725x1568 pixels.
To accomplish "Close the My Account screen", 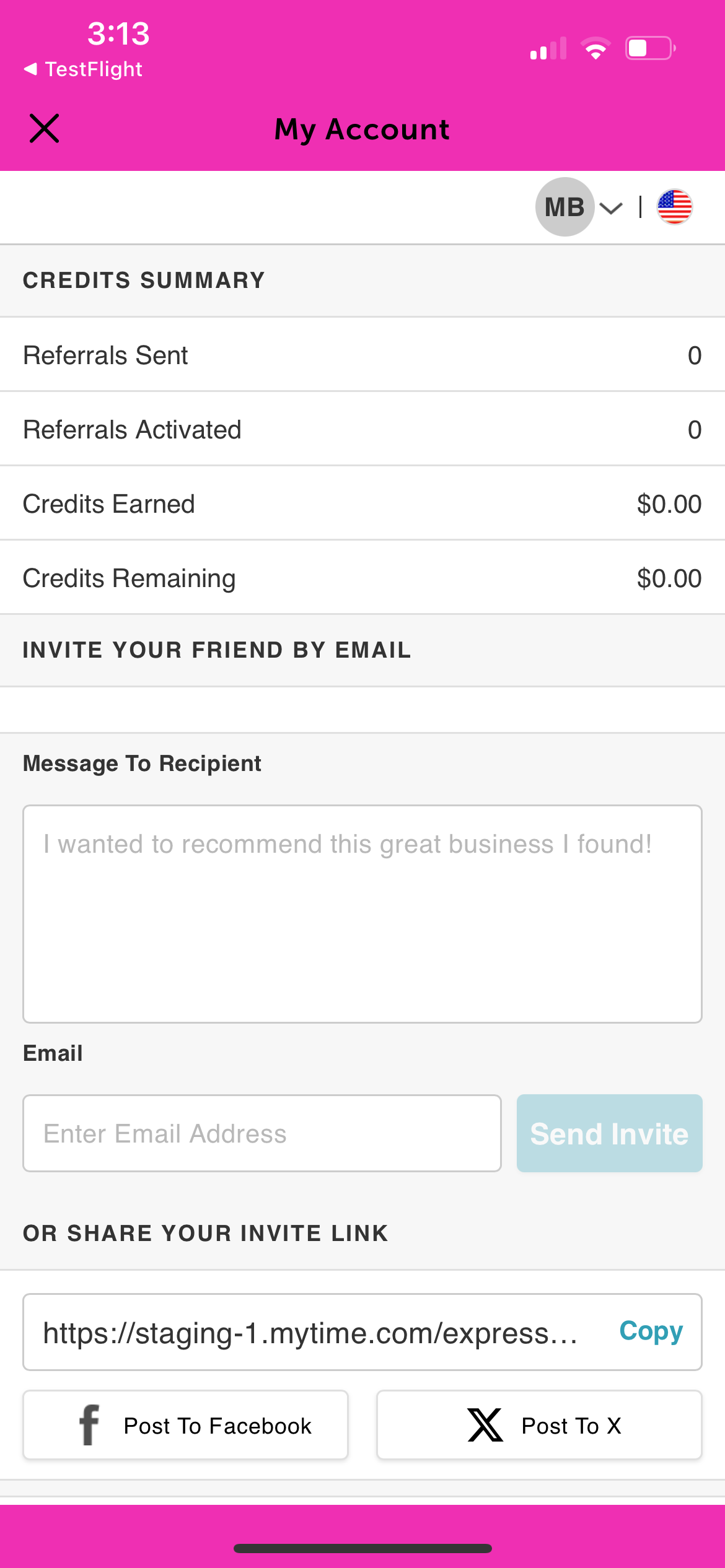I will pyautogui.click(x=45, y=128).
